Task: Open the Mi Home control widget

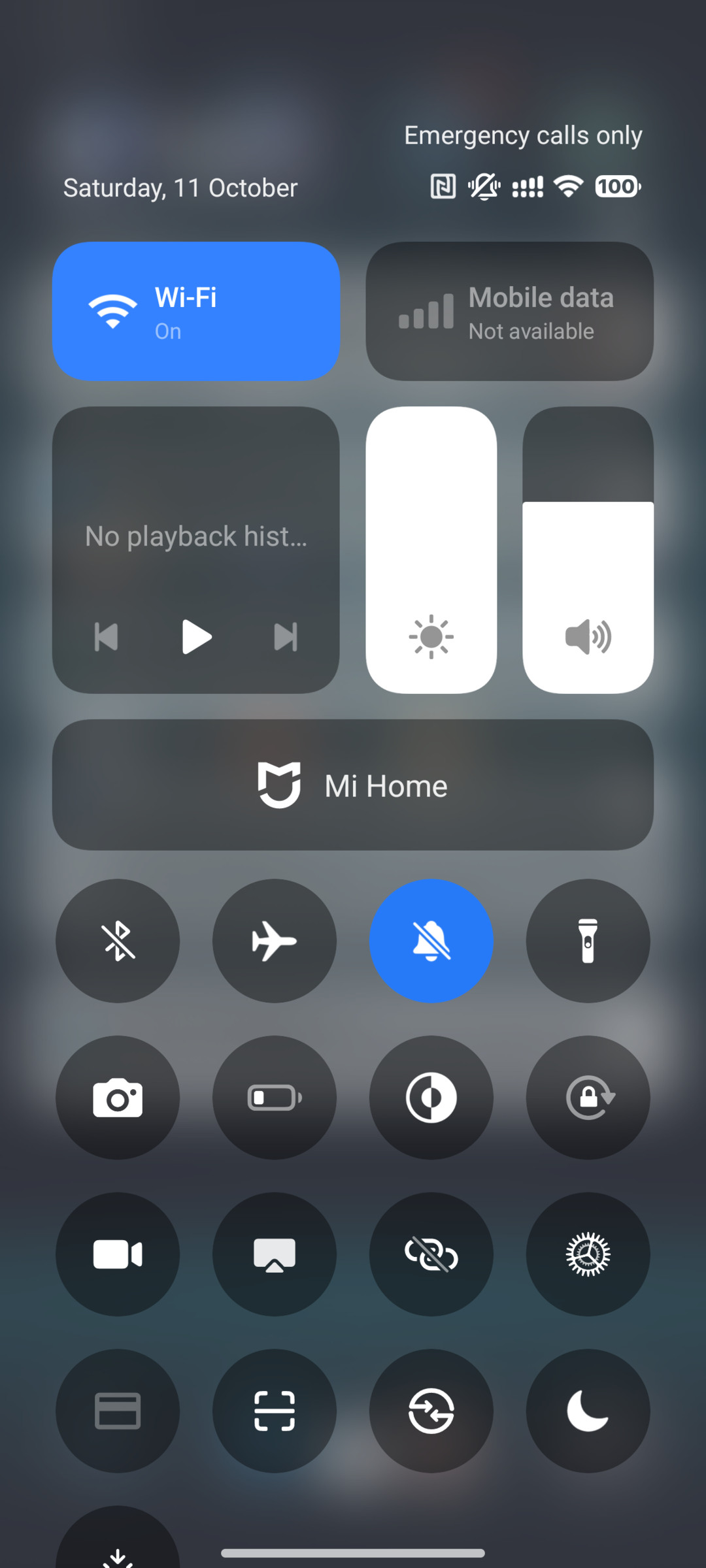Action: (x=353, y=785)
